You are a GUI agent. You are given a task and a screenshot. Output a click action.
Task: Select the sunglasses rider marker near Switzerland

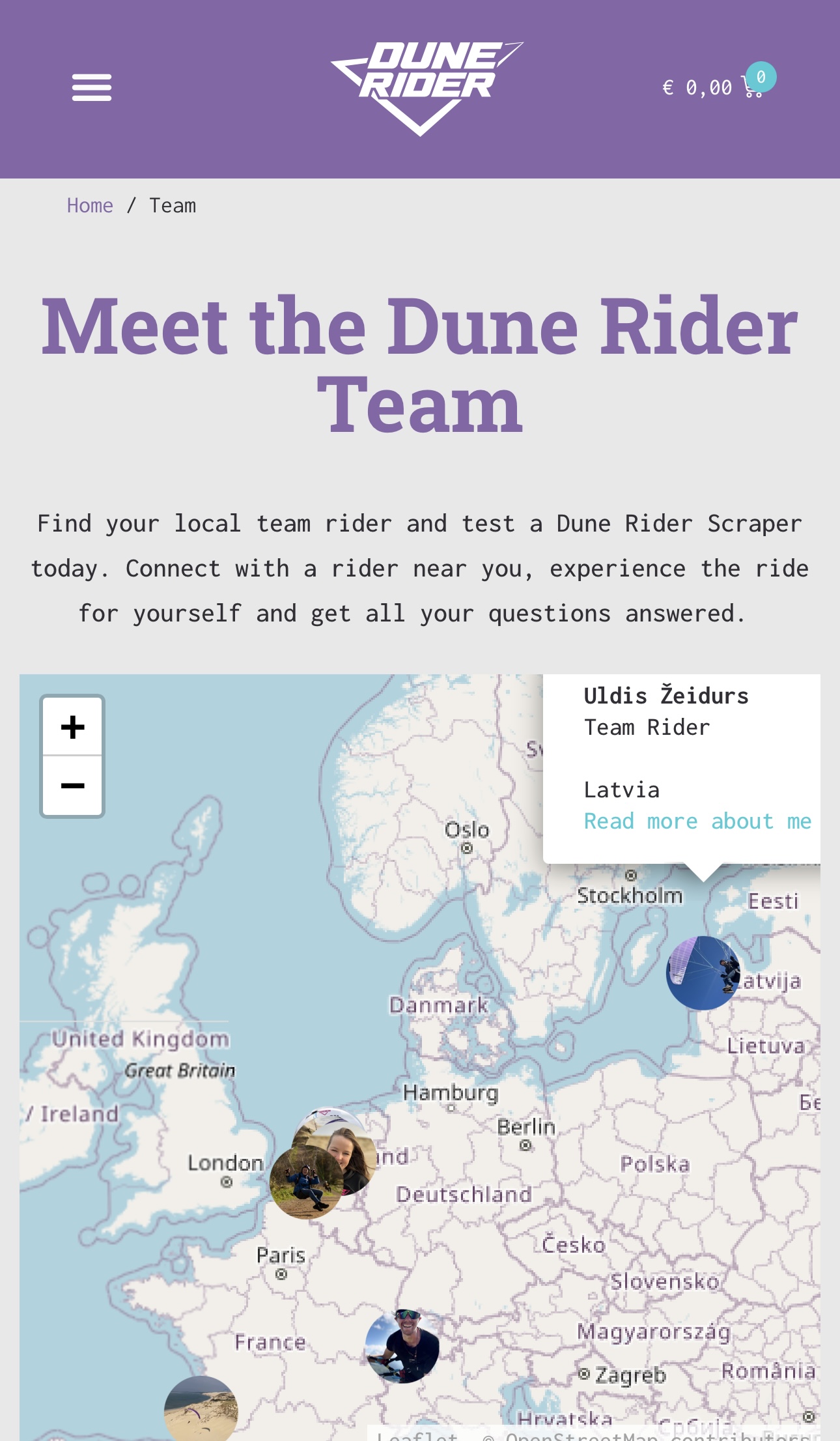click(402, 1346)
